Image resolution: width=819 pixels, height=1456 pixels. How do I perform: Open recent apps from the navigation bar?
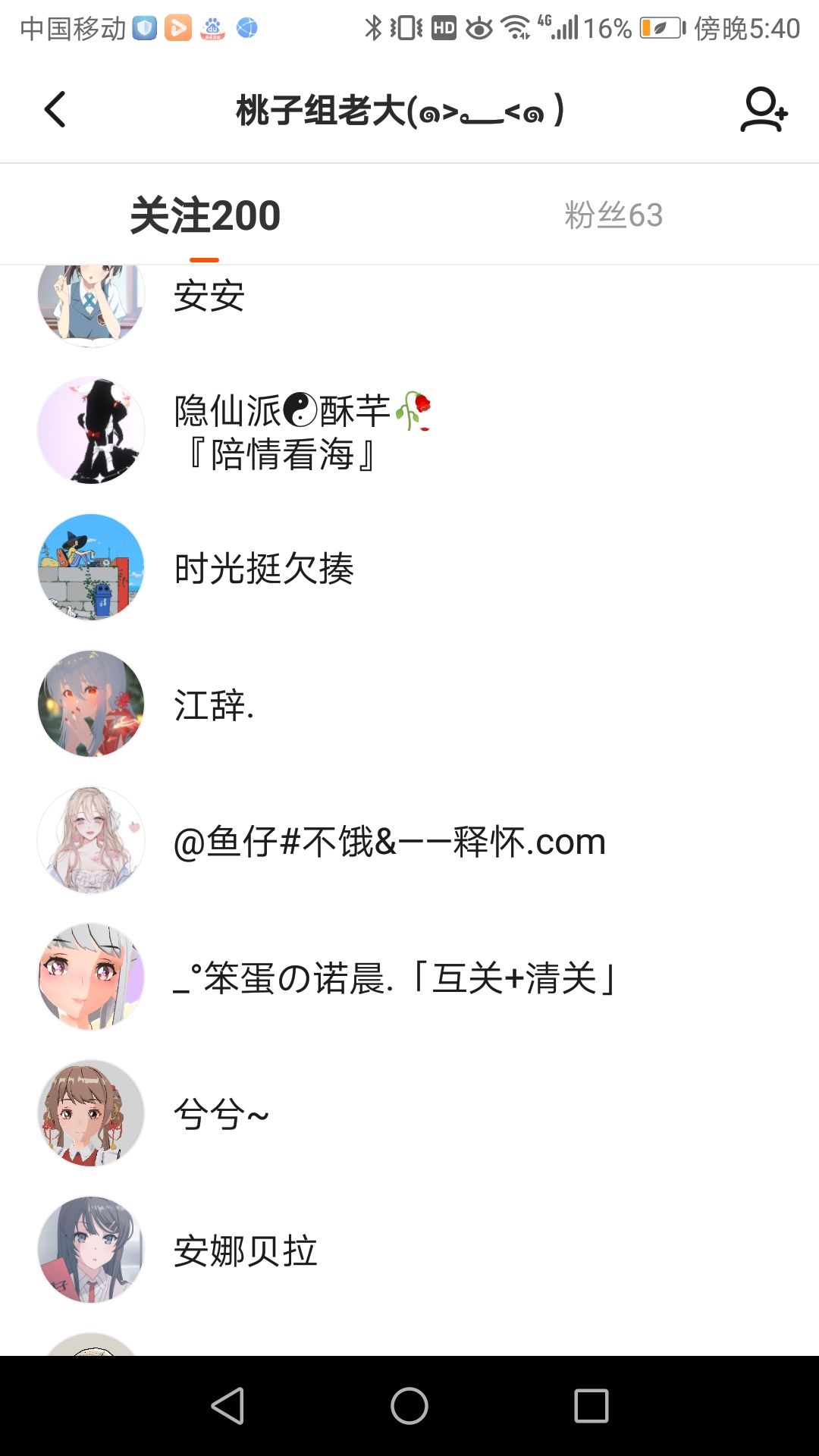click(x=591, y=1406)
